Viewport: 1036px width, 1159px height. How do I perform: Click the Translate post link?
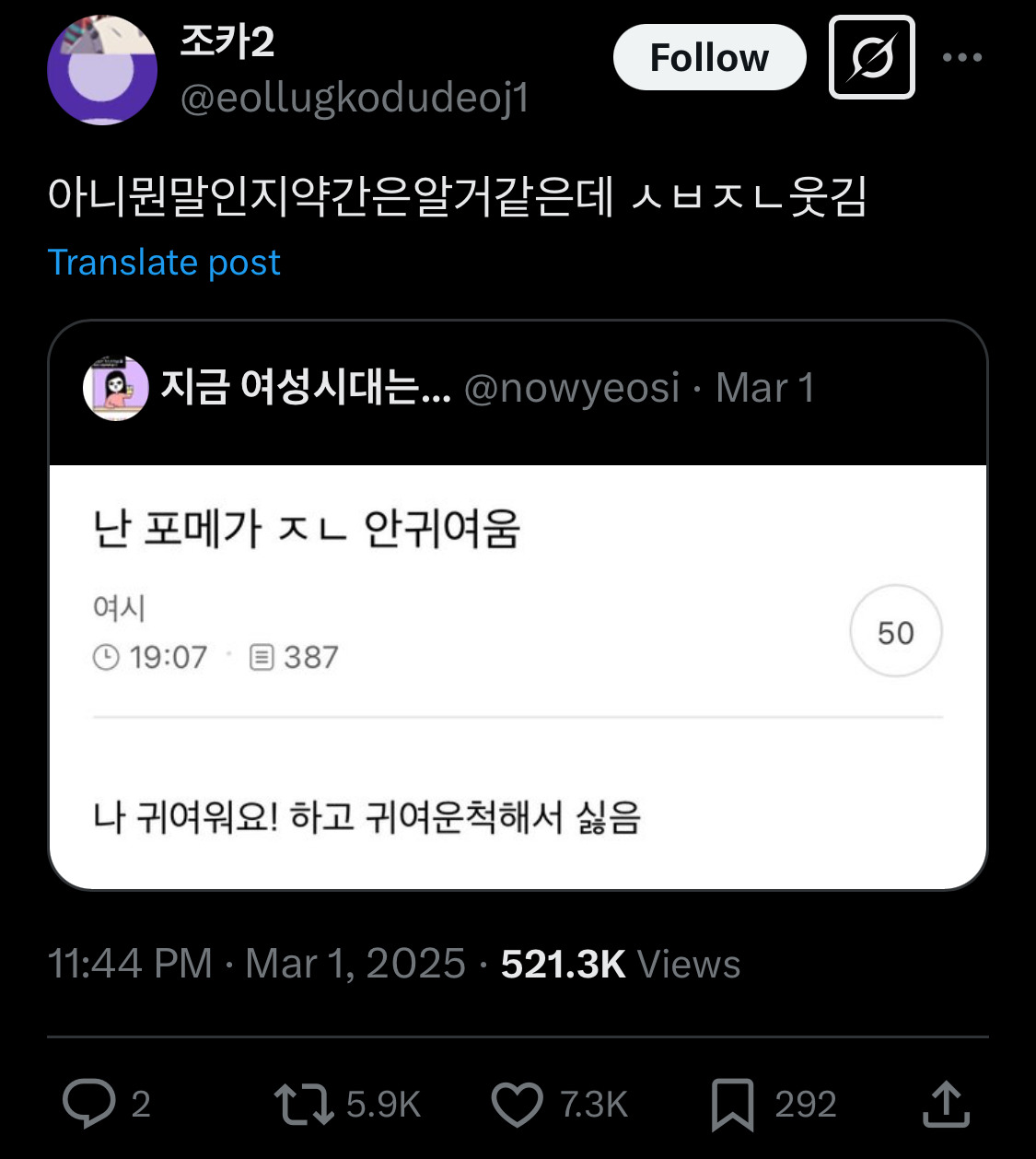[164, 263]
